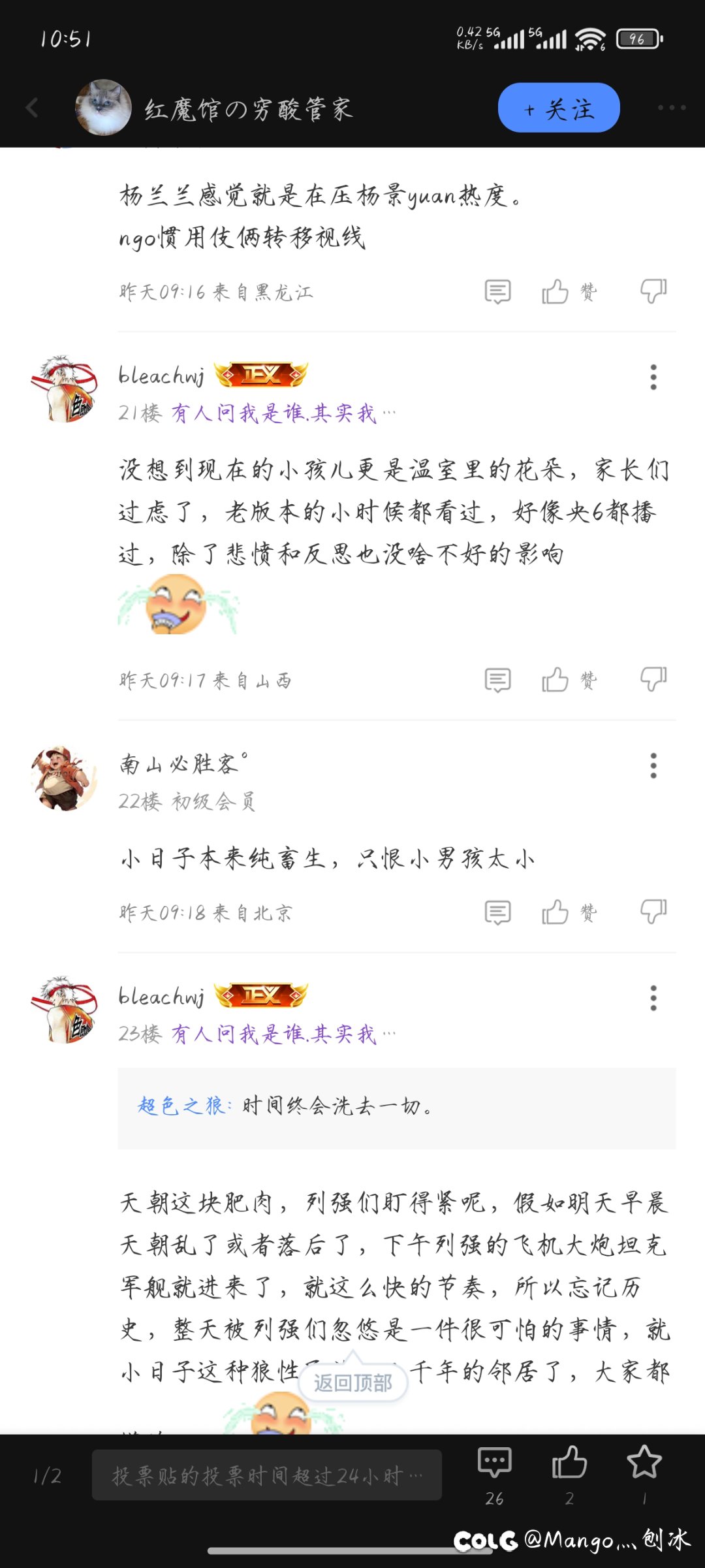Reply to 南山必胜客's floor 22 comment
This screenshot has height=1568, width=705.
(x=497, y=912)
